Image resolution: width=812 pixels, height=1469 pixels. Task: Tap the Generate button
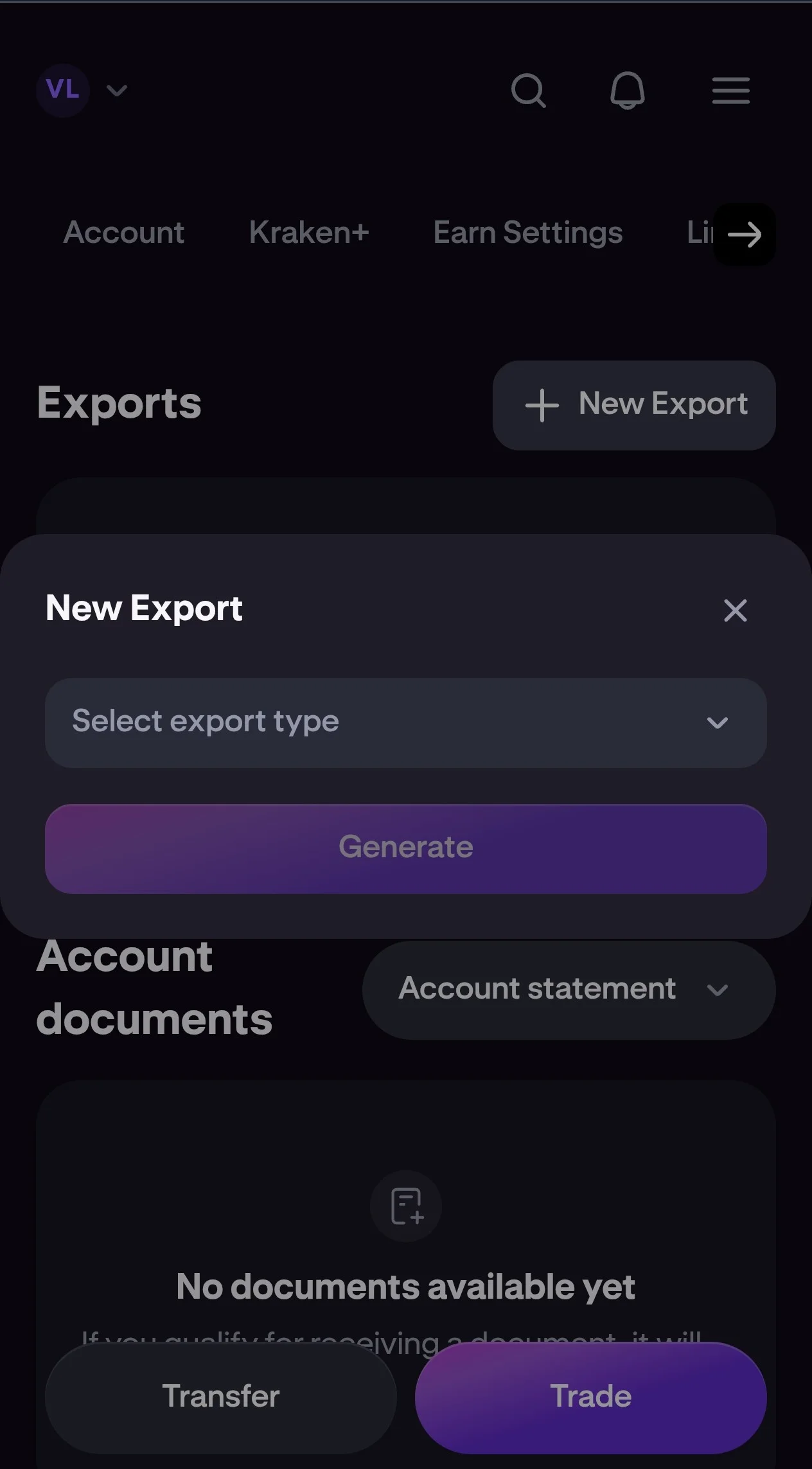405,848
